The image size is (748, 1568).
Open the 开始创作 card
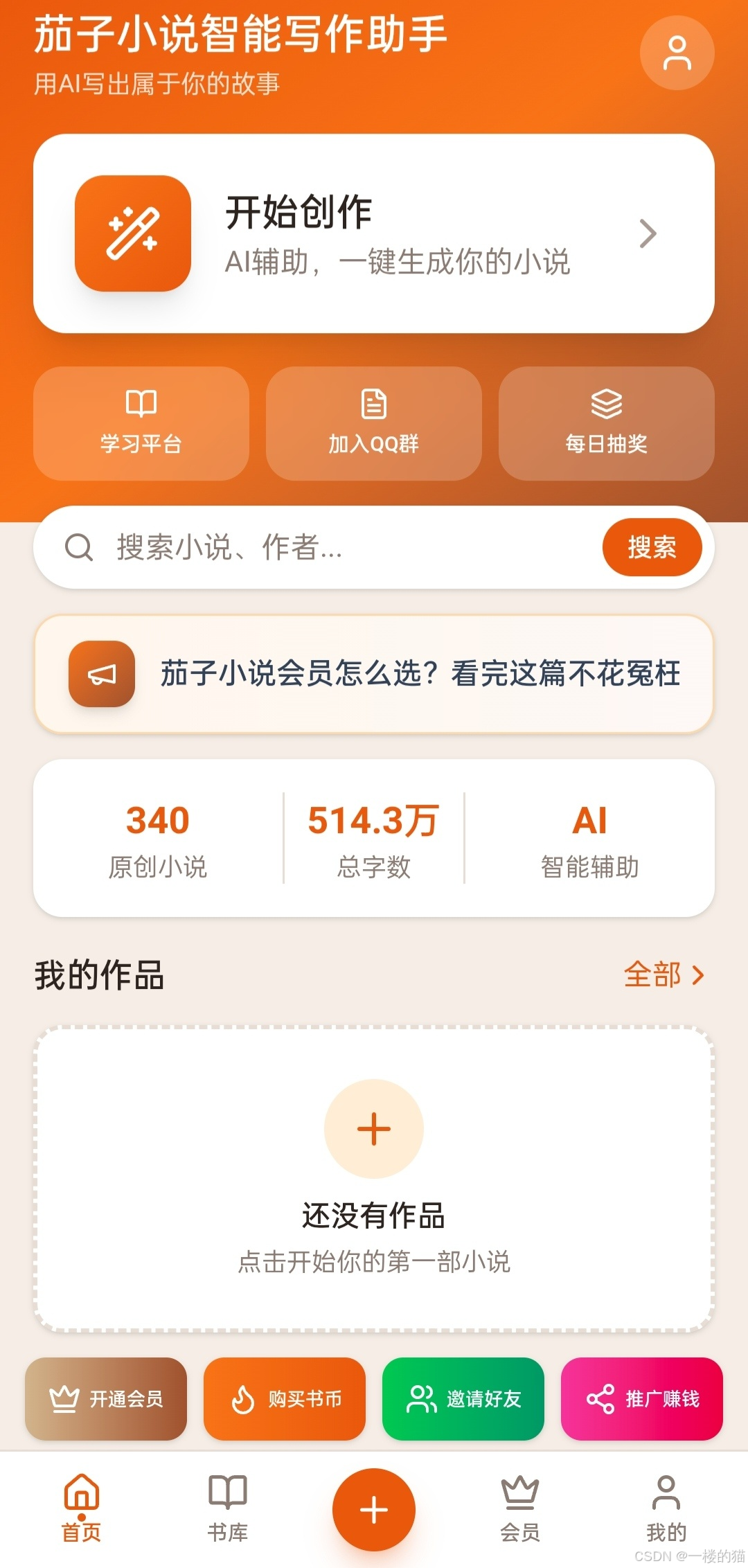tap(374, 233)
